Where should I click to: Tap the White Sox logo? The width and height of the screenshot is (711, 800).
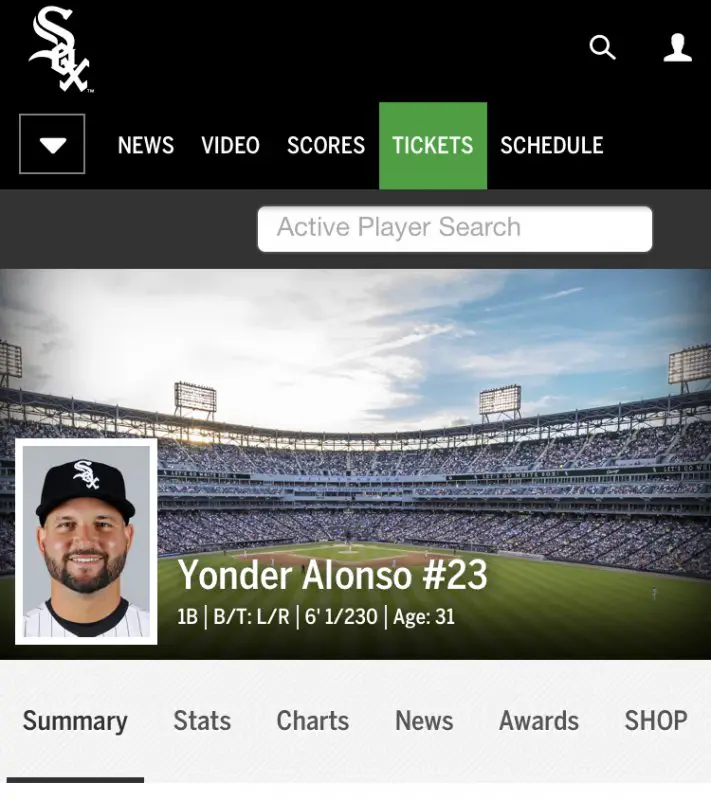[60, 50]
